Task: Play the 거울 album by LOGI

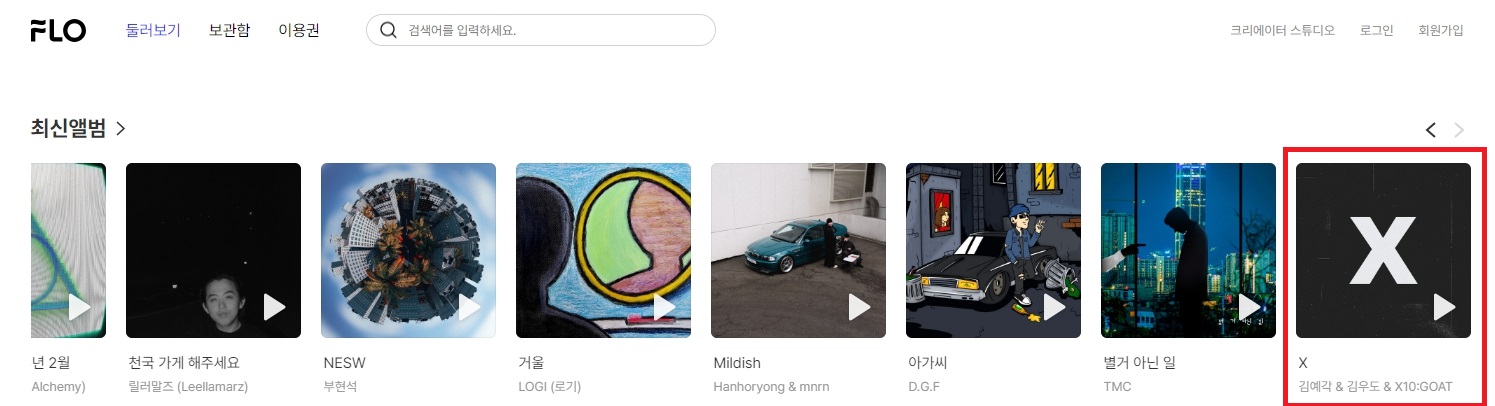Action: coord(664,307)
